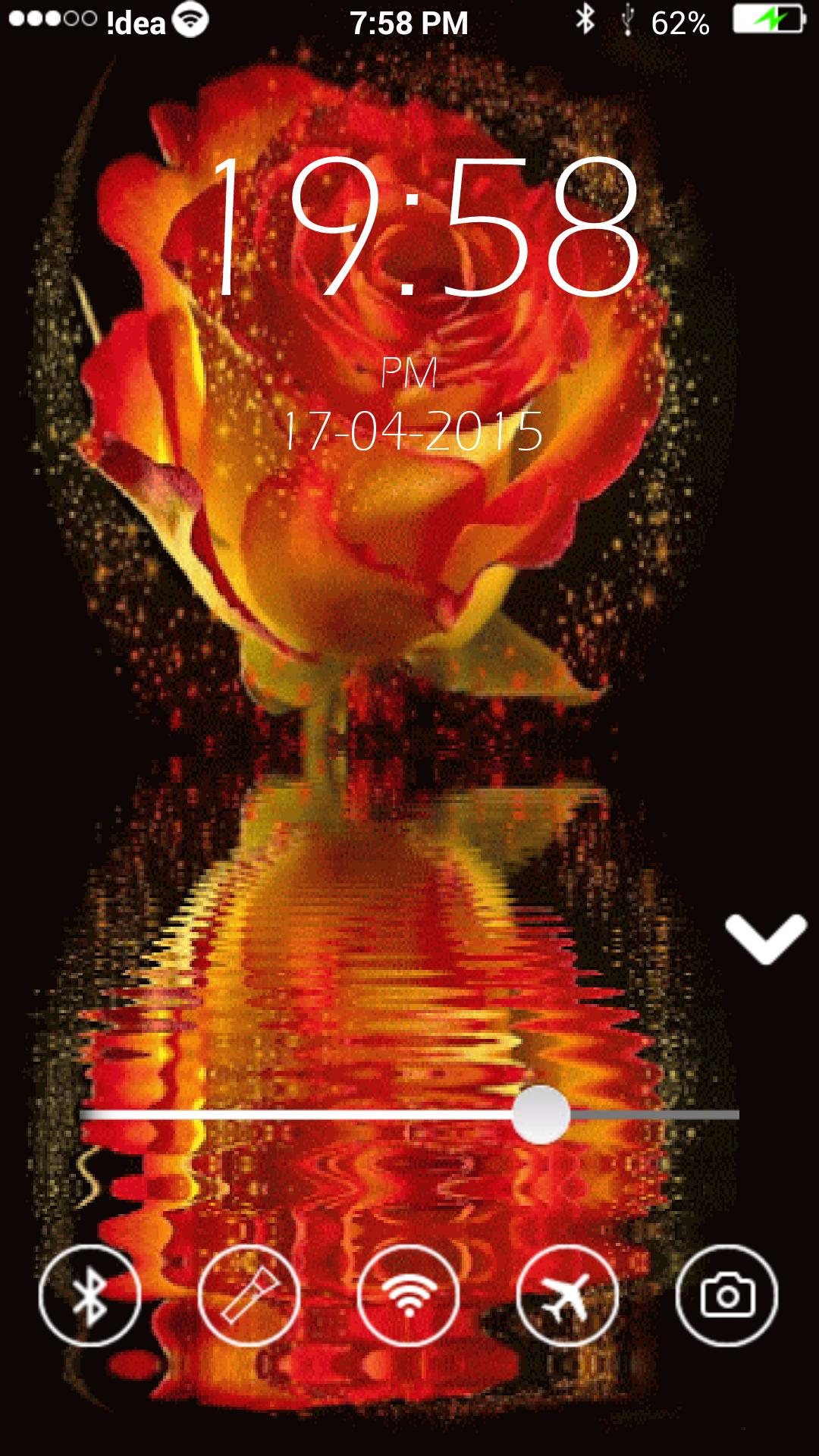Collapse panel with the down chevron
This screenshot has height=1456, width=819.
tap(766, 938)
